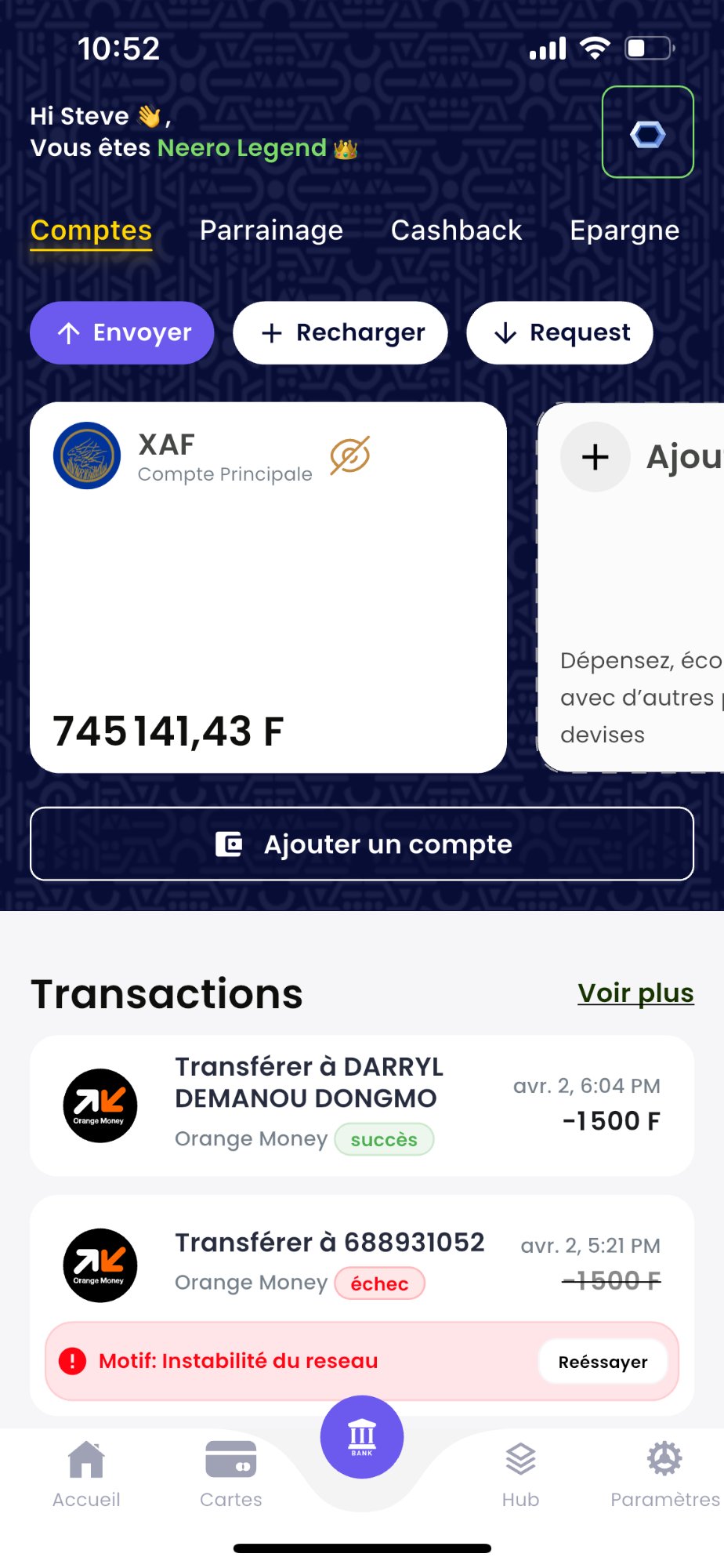This screenshot has height=1568, width=724.
Task: Select Cartes in the bottom bar
Action: pyautogui.click(x=230, y=1474)
